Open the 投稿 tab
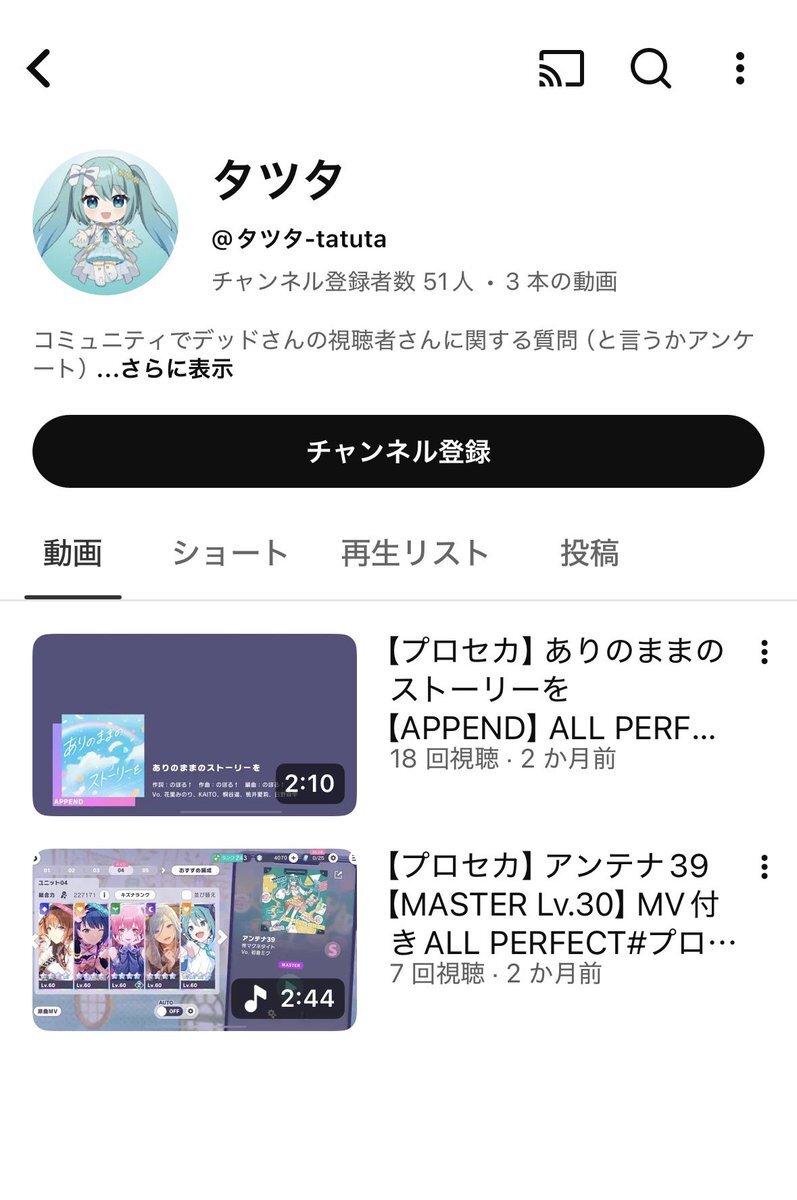The width and height of the screenshot is (797, 1200). (x=589, y=553)
